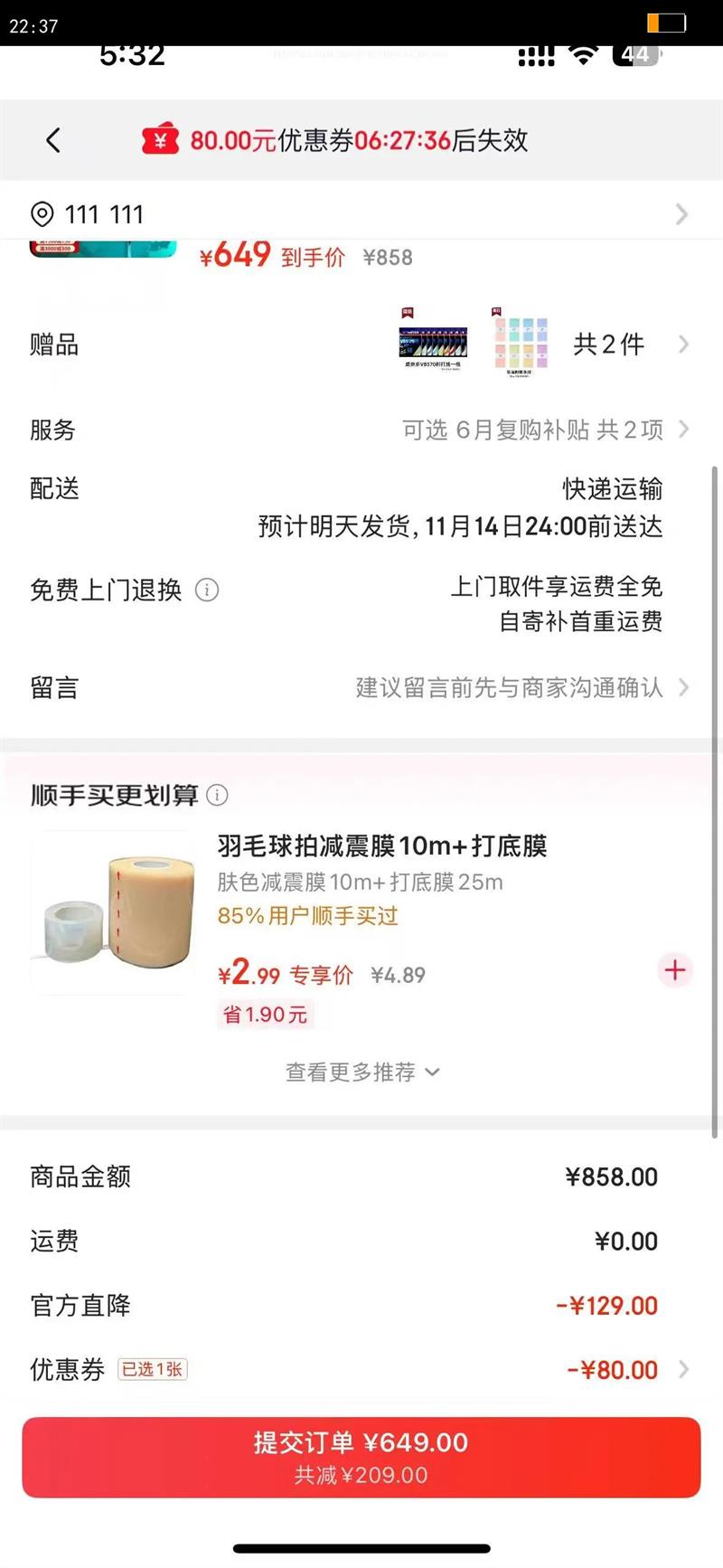The height and width of the screenshot is (1568, 723).
Task: Submit the order for ¥649.00
Action: [361, 1457]
